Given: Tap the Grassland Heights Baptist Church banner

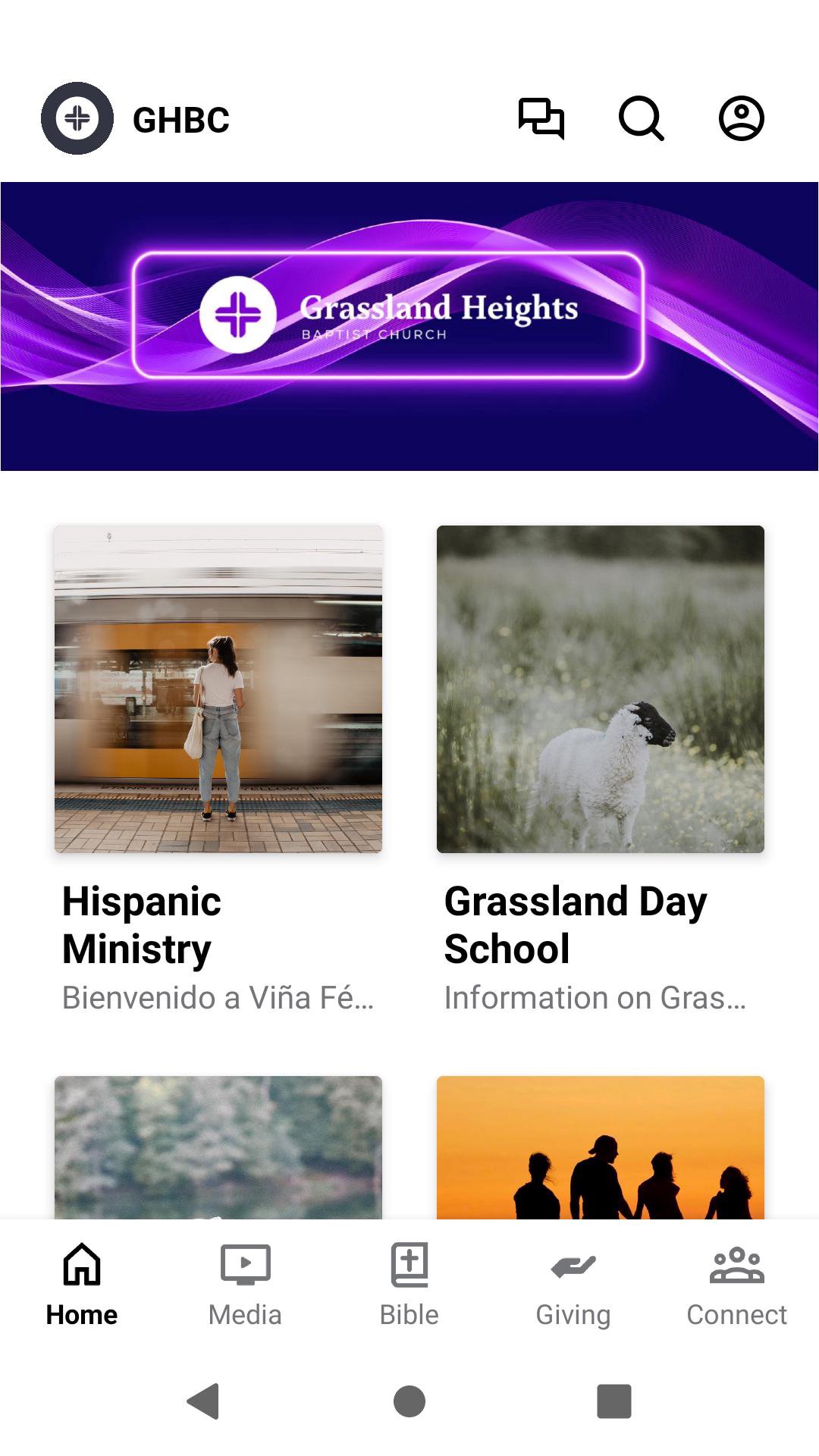Looking at the screenshot, I should point(409,326).
